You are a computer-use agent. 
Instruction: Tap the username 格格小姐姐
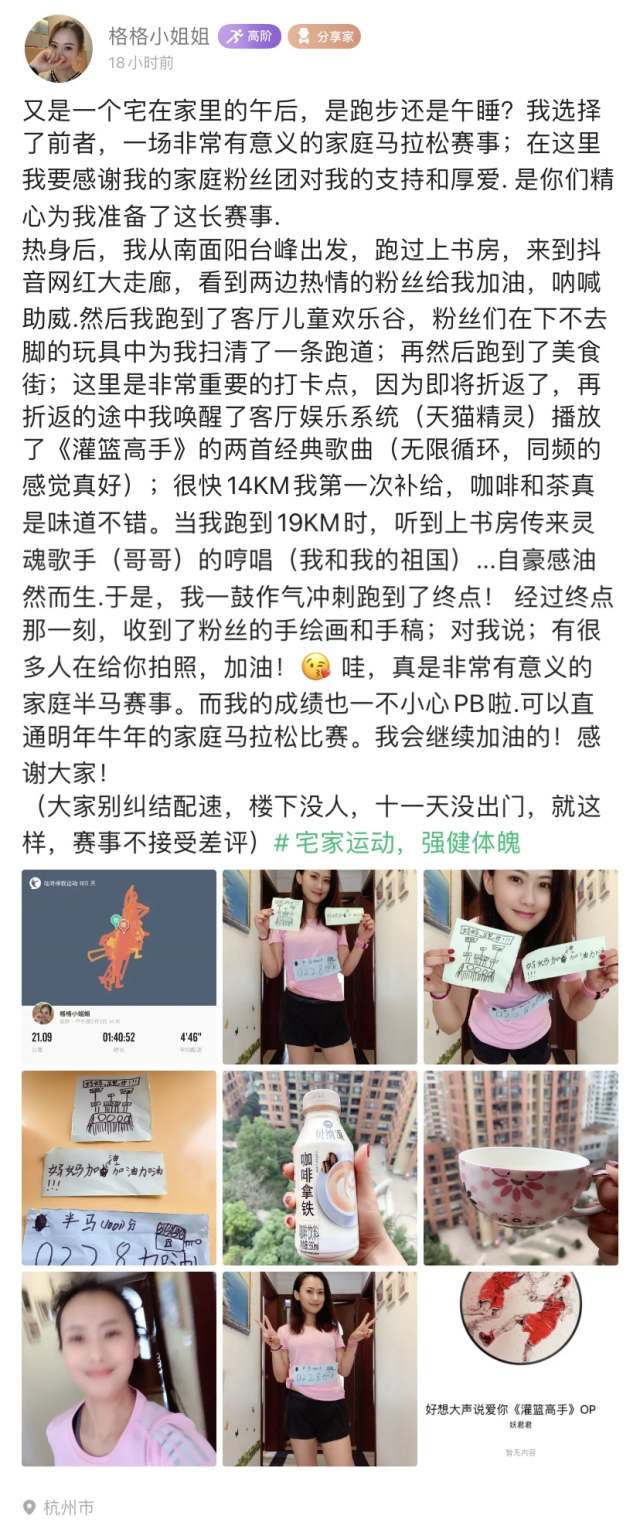pos(158,37)
